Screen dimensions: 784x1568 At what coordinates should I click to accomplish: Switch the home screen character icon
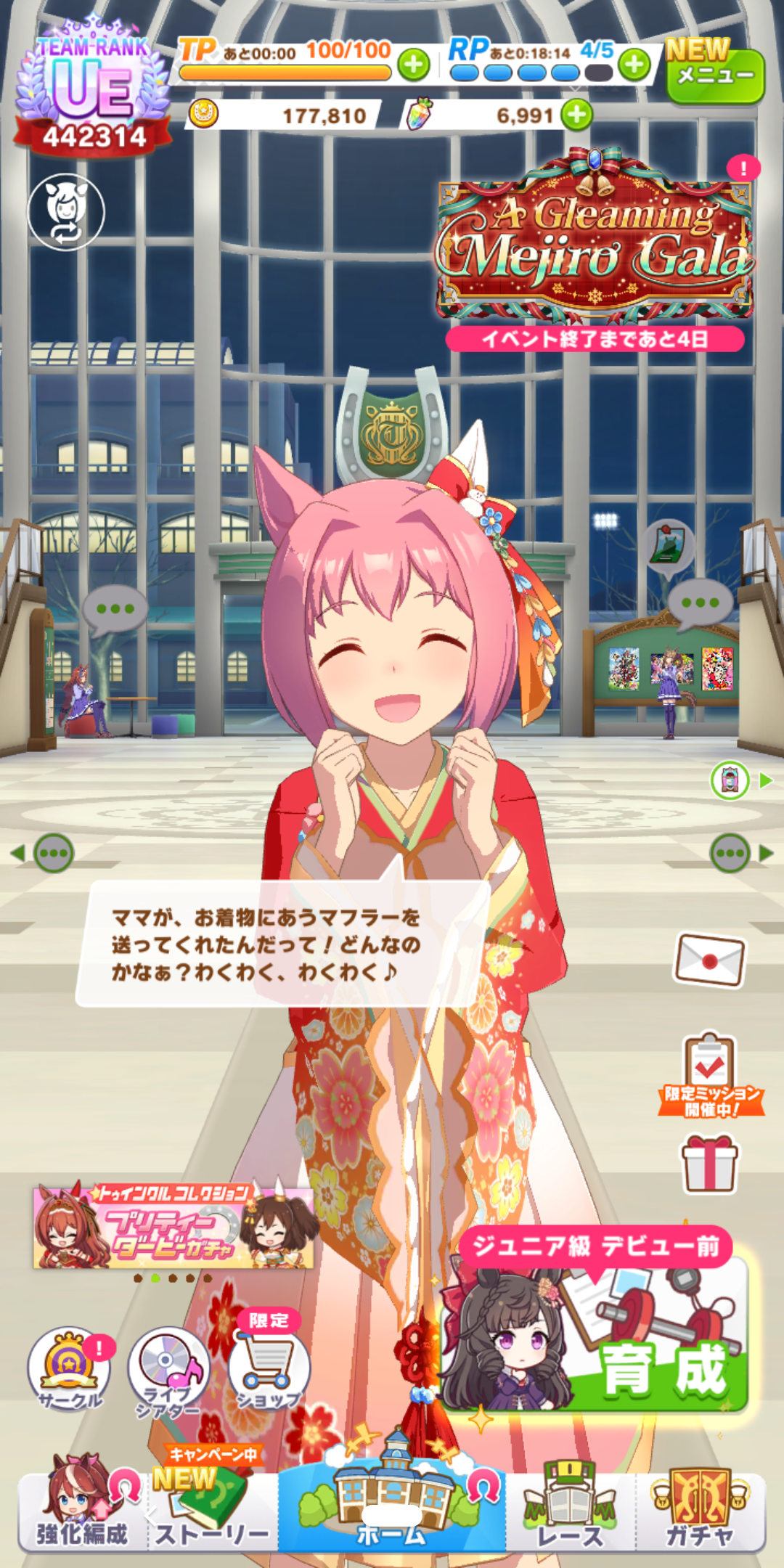pos(66,211)
